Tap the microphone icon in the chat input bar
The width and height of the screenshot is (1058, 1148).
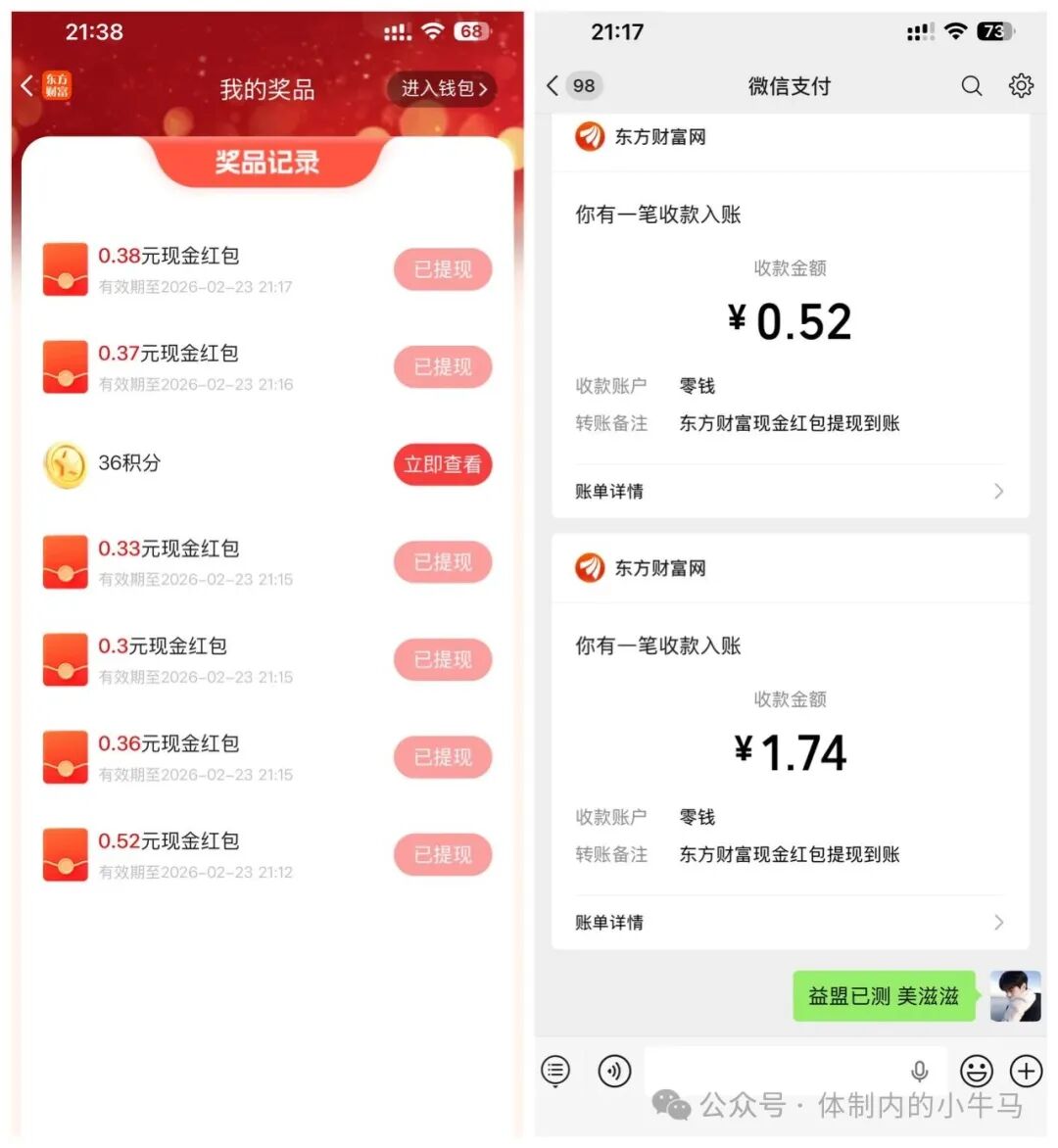[919, 1072]
